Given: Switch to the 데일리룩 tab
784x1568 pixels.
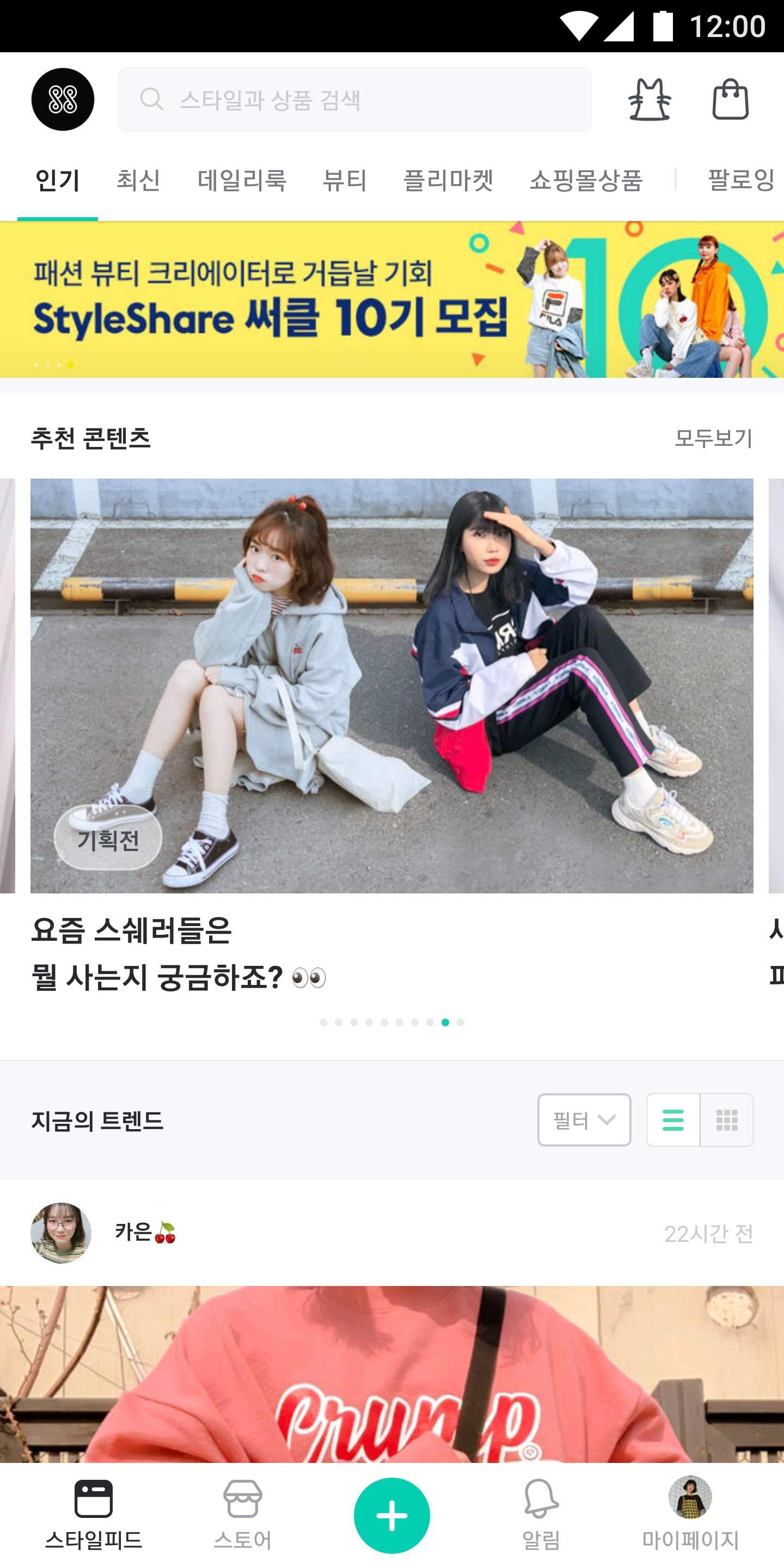Looking at the screenshot, I should pos(242,181).
